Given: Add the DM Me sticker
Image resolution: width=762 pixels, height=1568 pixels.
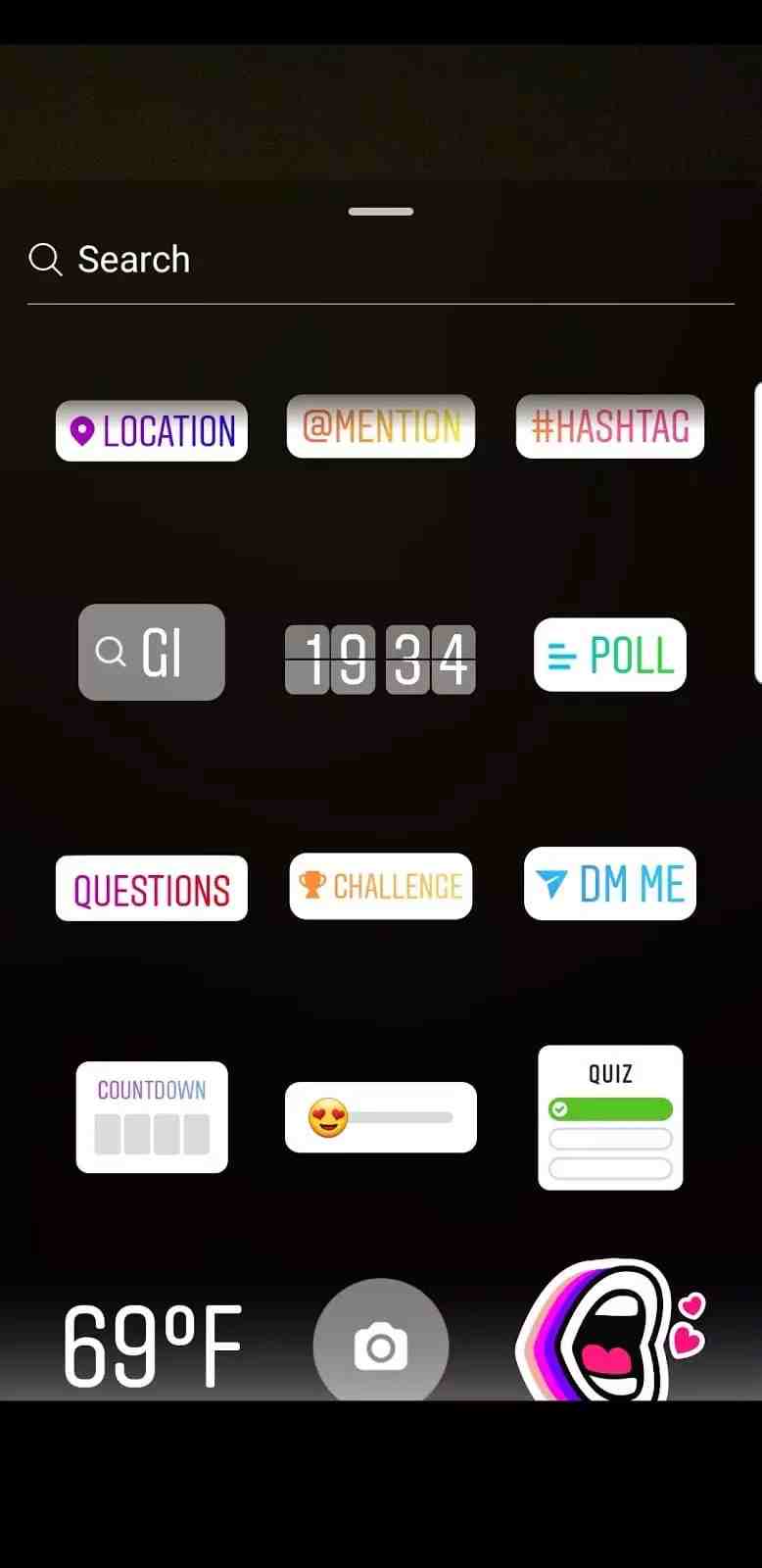Looking at the screenshot, I should pos(610,884).
